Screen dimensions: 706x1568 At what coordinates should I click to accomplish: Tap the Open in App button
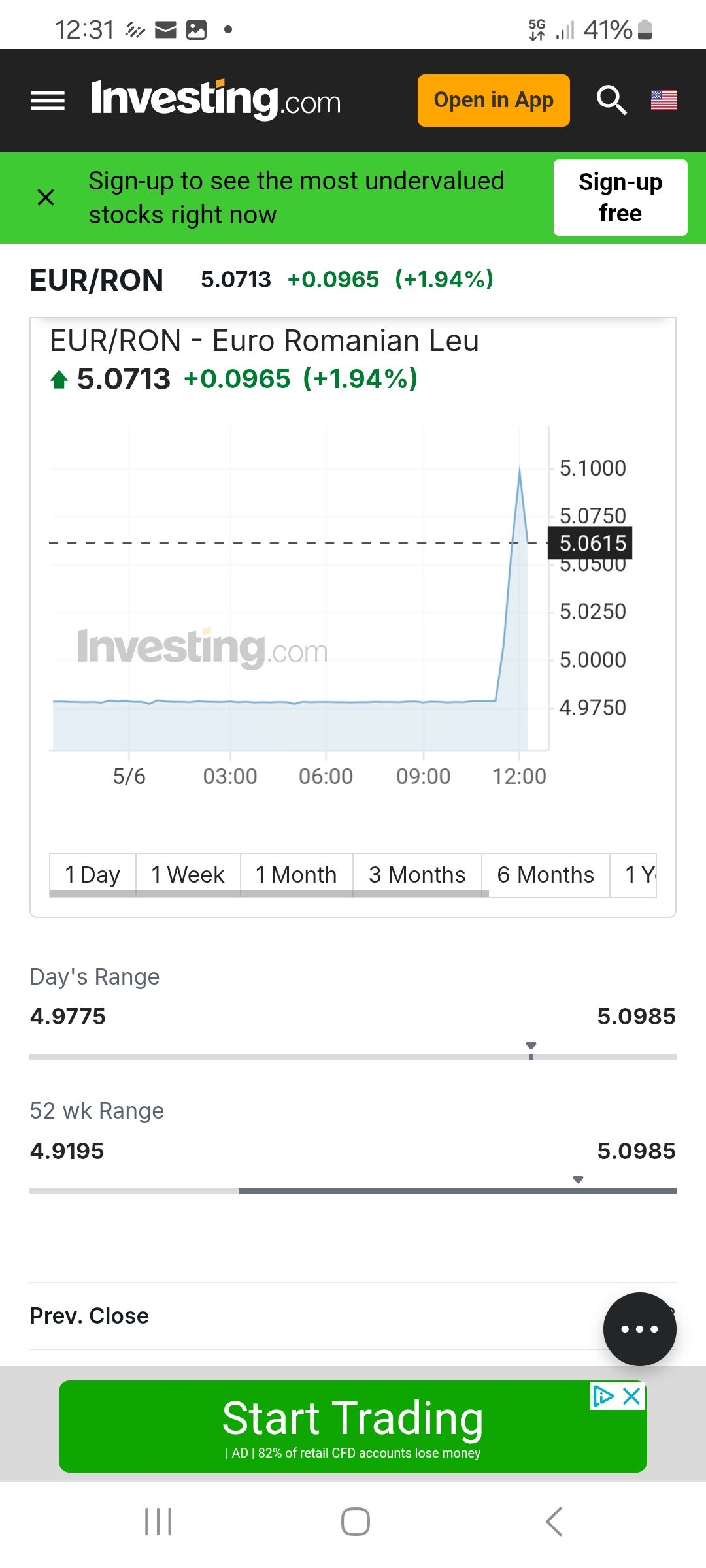(x=494, y=101)
